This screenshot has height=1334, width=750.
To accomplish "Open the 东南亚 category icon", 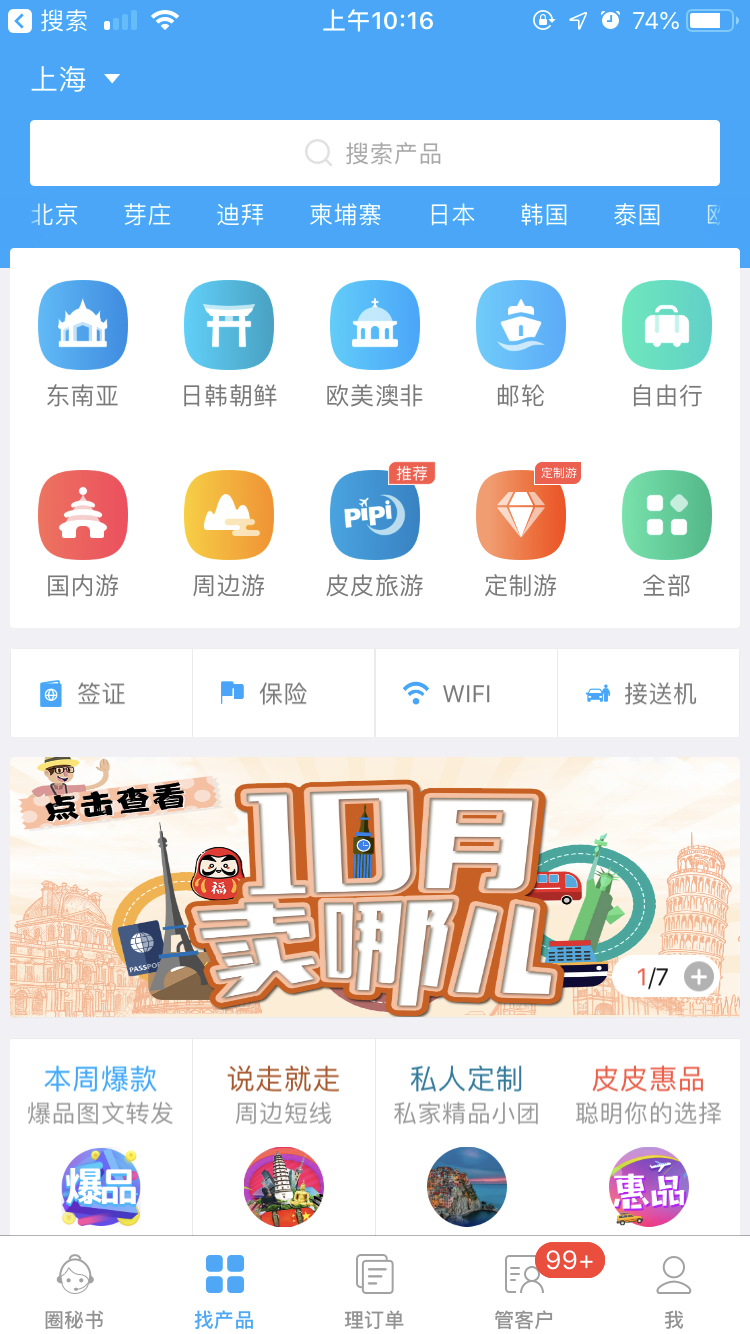I will tap(83, 324).
